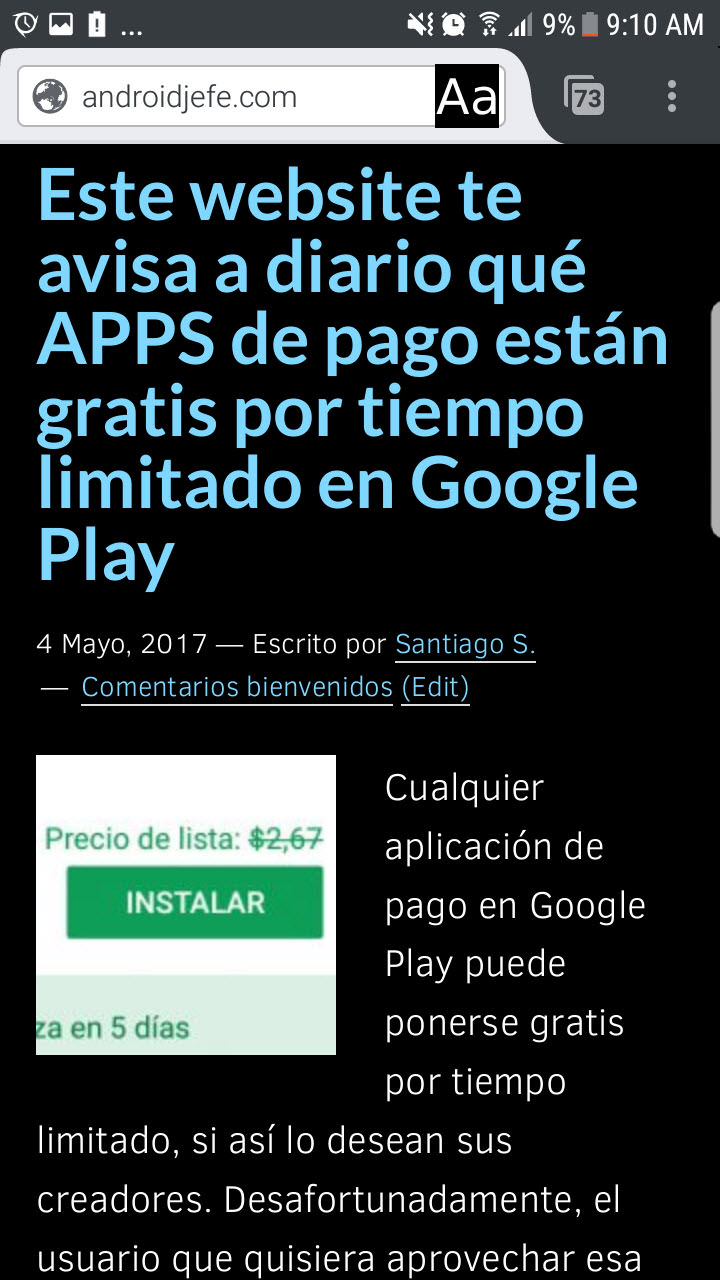
Task: Open Comentarios bienvenidos link
Action: pos(237,687)
